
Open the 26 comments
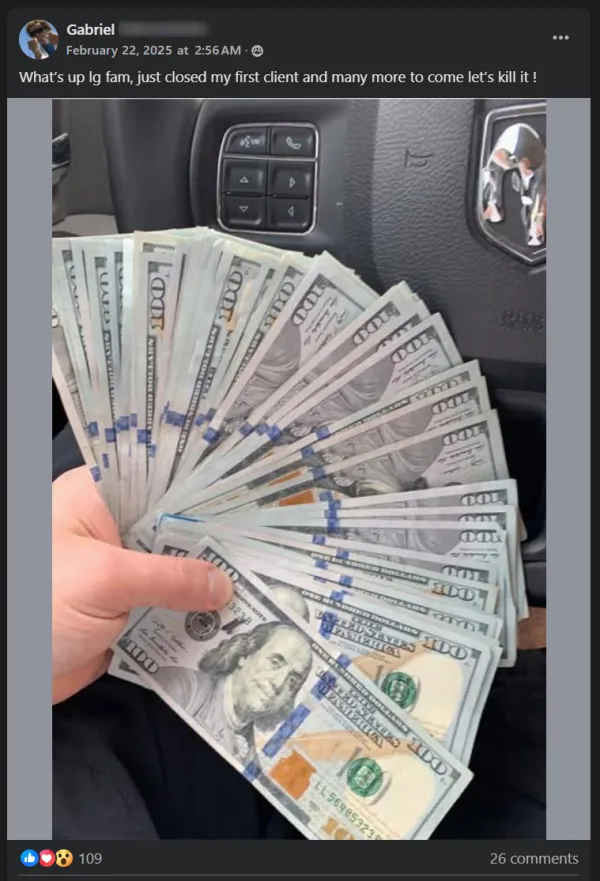click(533, 858)
